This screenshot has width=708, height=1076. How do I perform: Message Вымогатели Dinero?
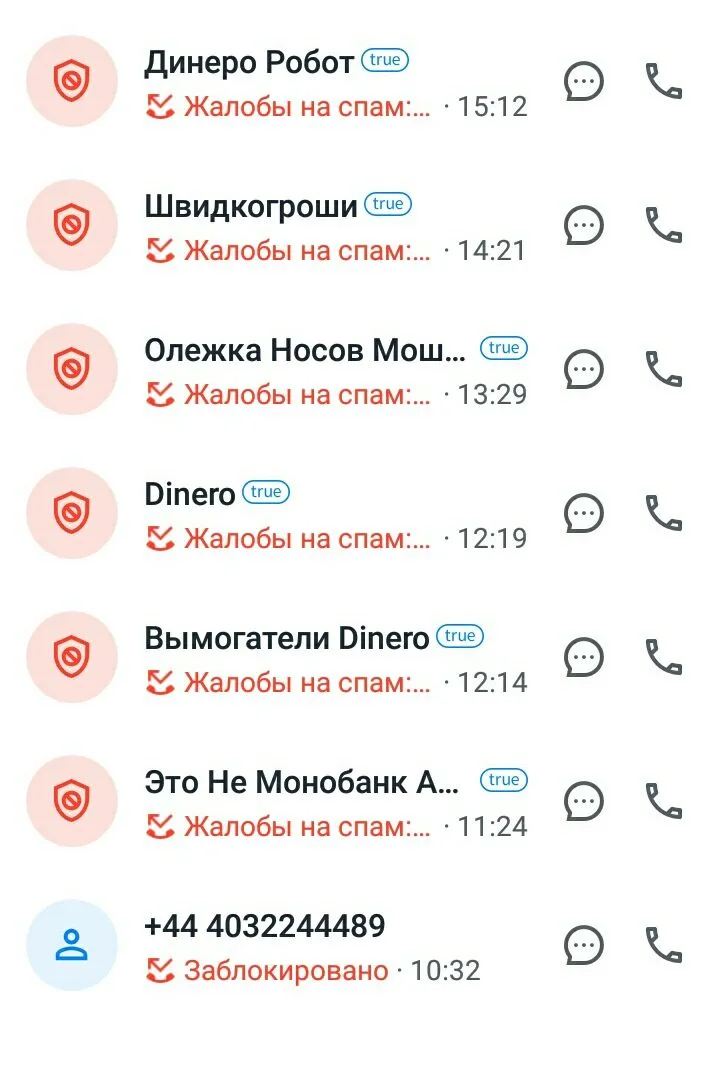pos(584,657)
